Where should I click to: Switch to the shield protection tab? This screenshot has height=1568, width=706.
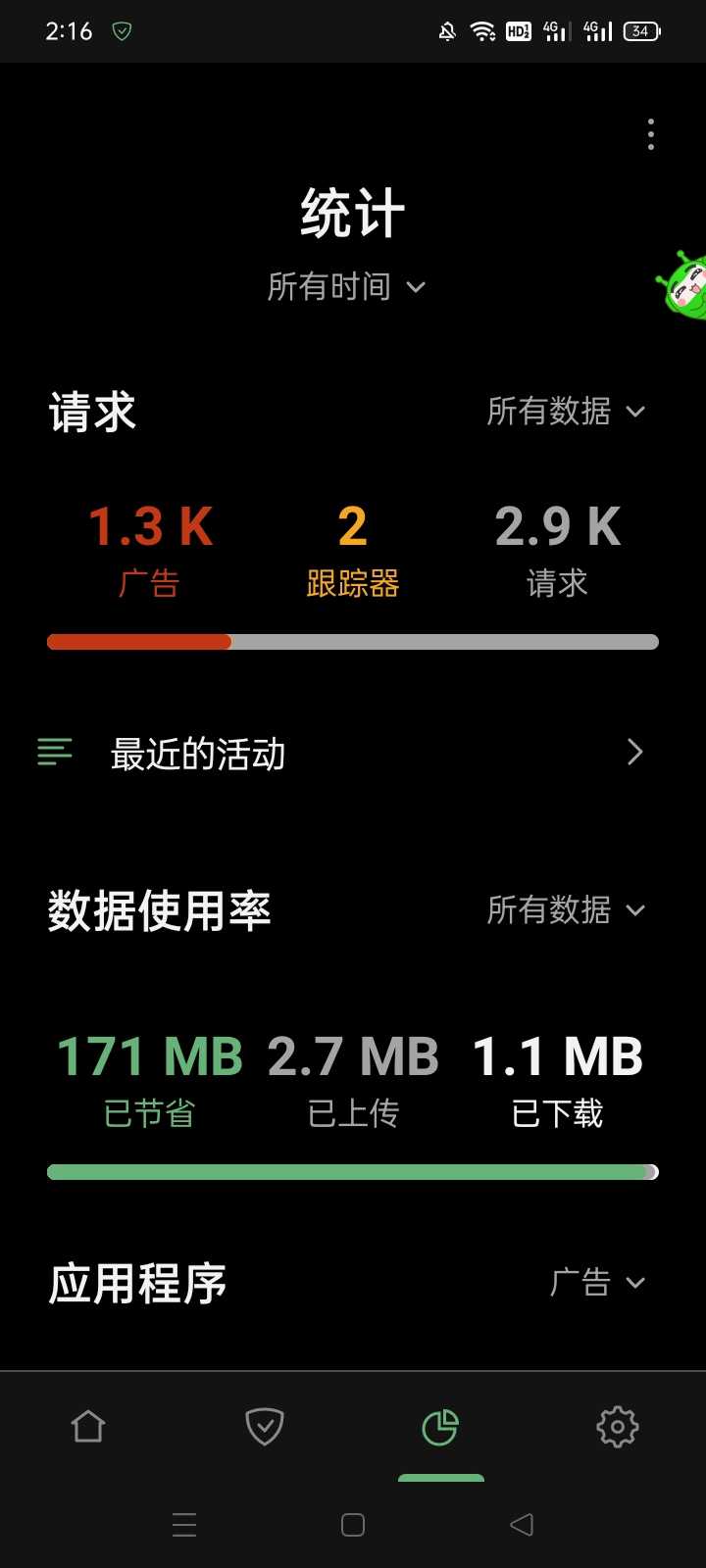pos(265,1427)
